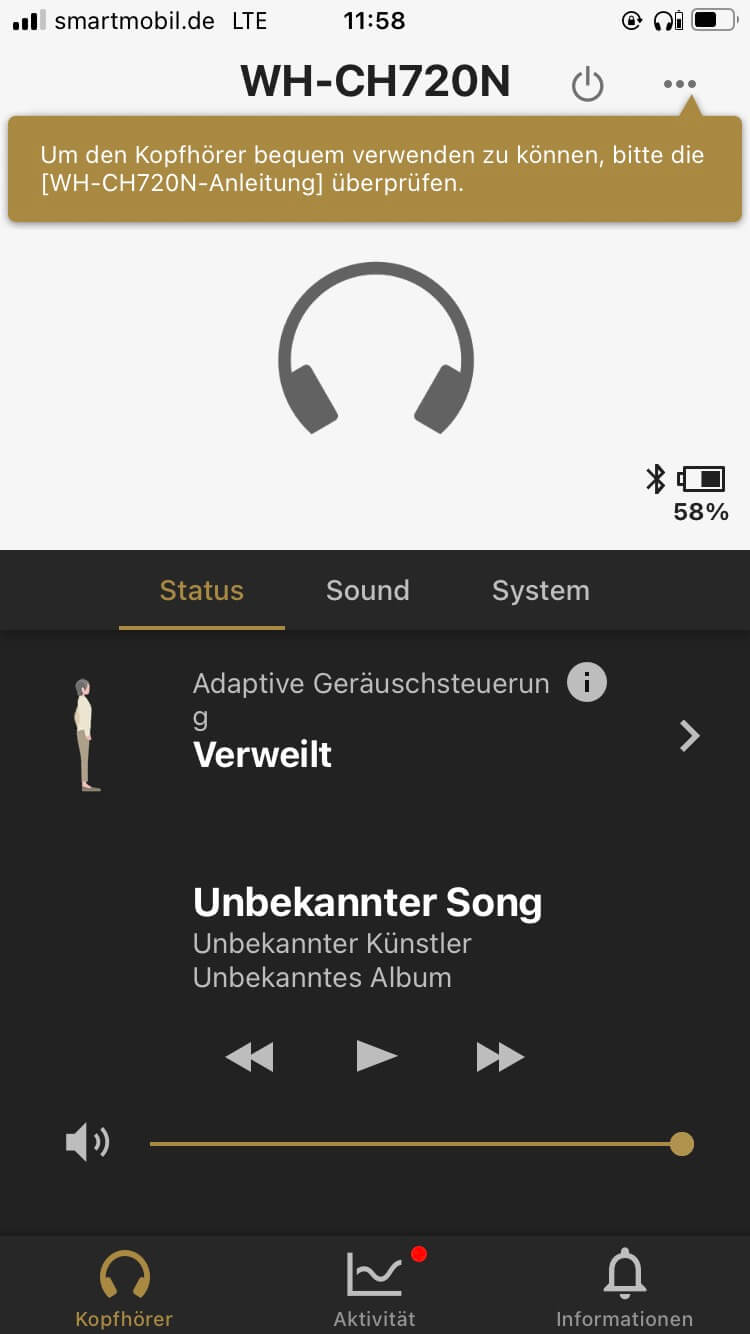Open Adaptive Geräuschsteuerung settings via chevron
The height and width of the screenshot is (1334, 750).
click(x=689, y=736)
